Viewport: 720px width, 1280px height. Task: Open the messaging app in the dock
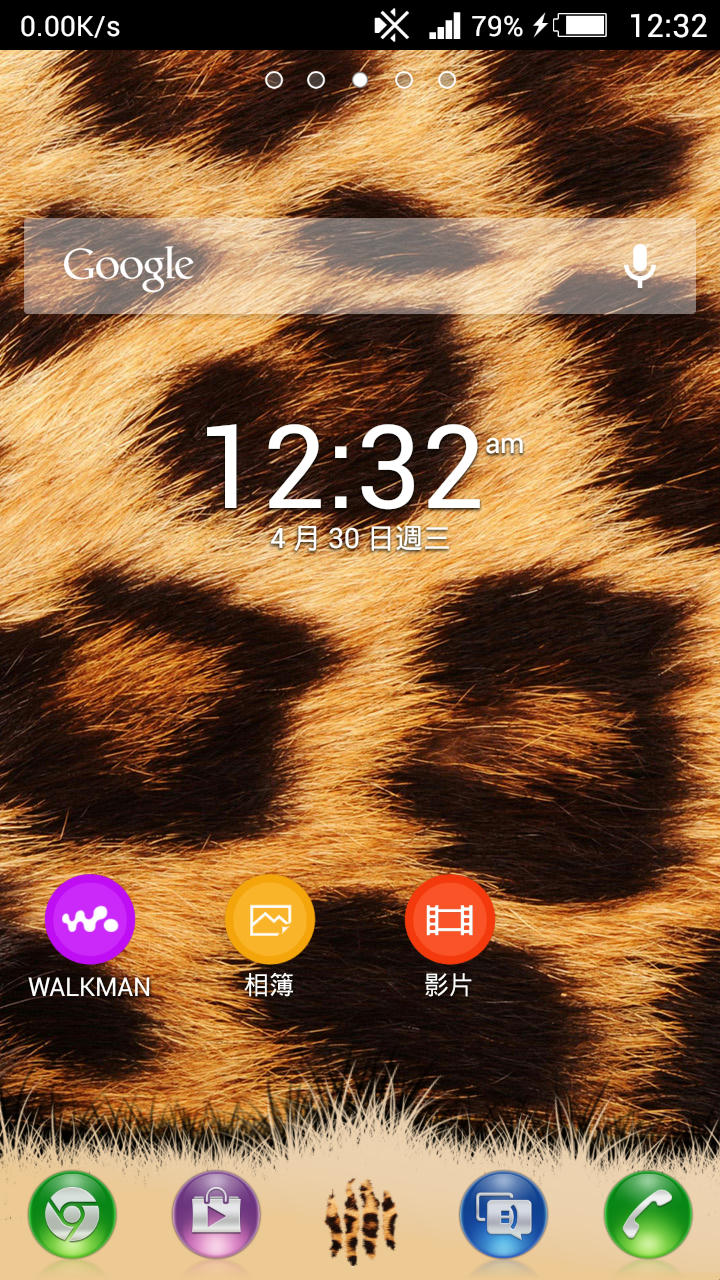coord(503,1215)
